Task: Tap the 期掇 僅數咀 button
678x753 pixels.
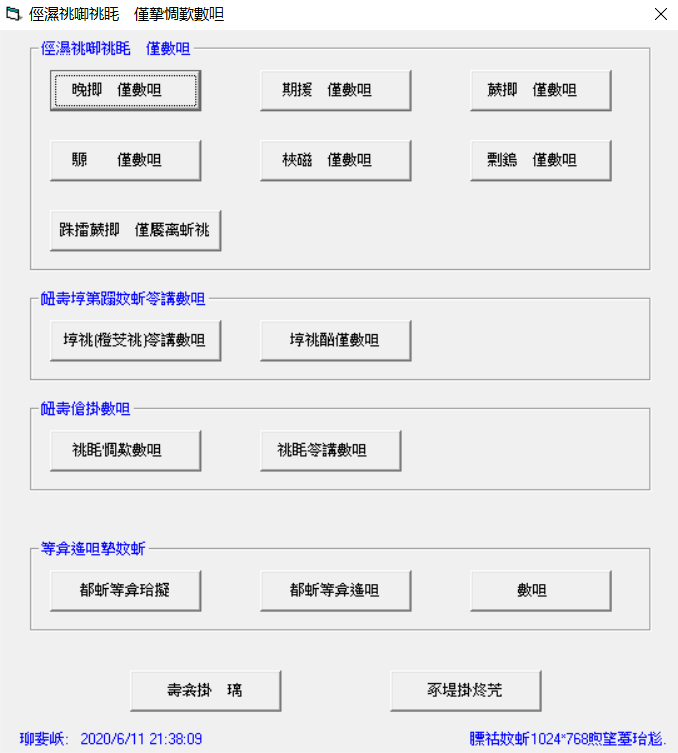Action: click(x=335, y=90)
